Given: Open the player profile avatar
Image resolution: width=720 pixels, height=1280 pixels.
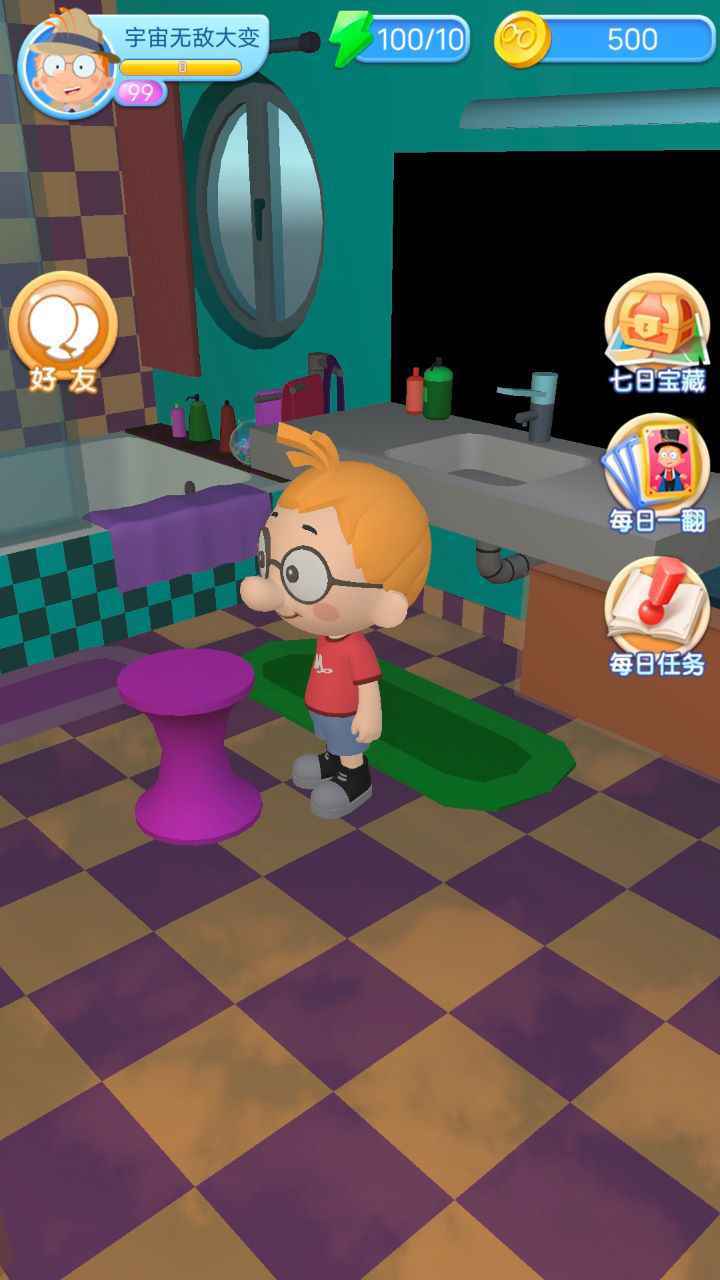Looking at the screenshot, I should point(66,66).
